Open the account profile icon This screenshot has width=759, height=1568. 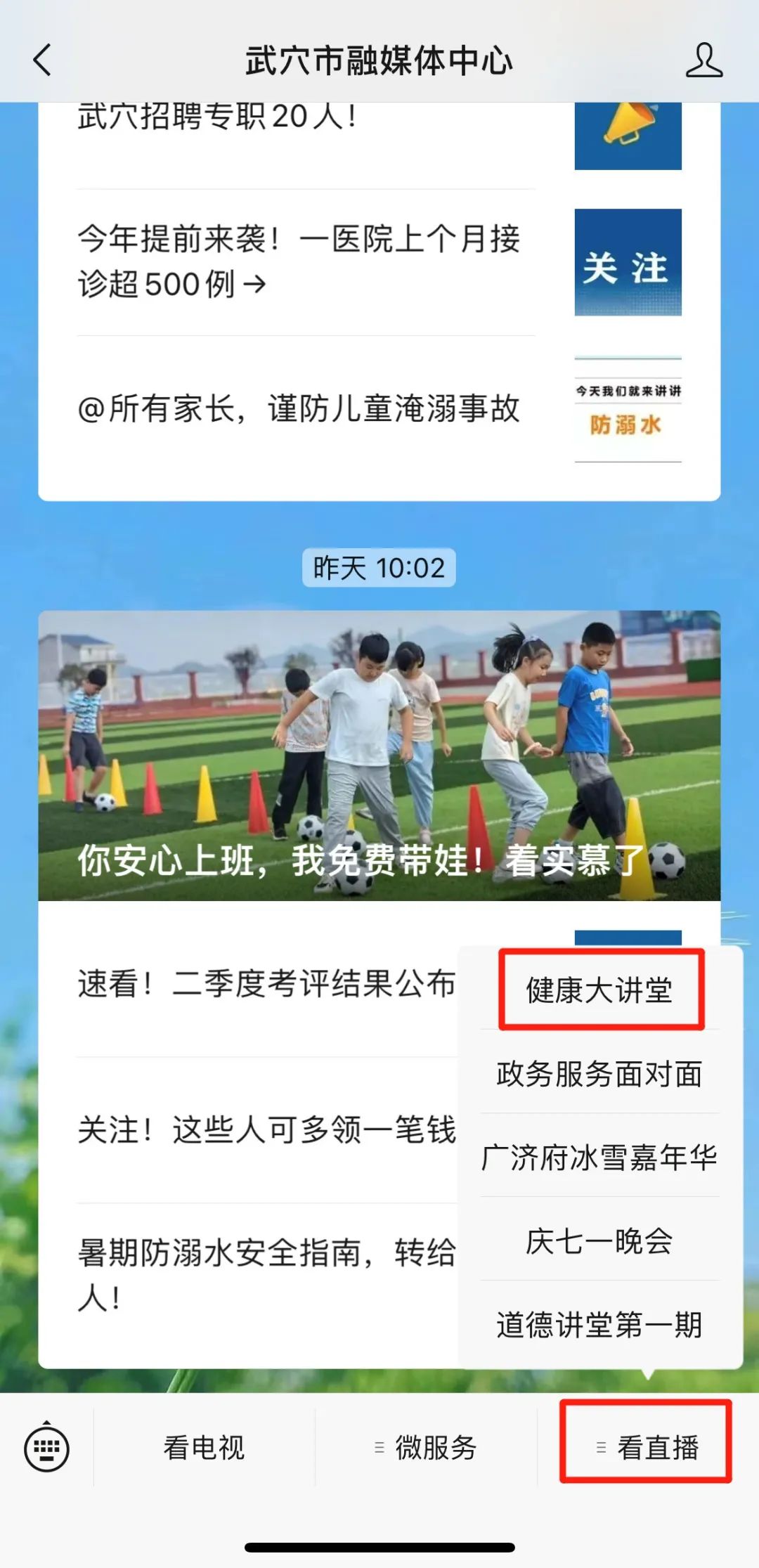[x=703, y=60]
